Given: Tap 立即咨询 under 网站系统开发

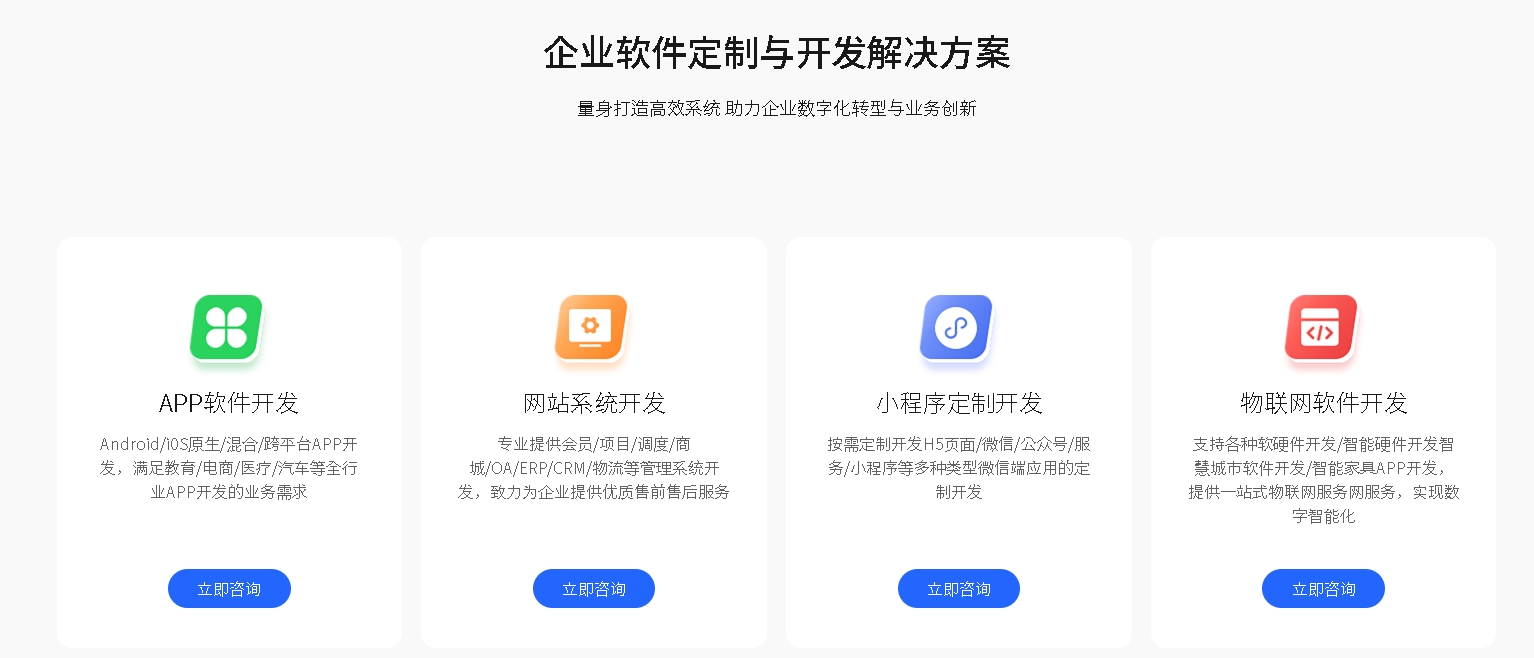Looking at the screenshot, I should coord(594,589).
